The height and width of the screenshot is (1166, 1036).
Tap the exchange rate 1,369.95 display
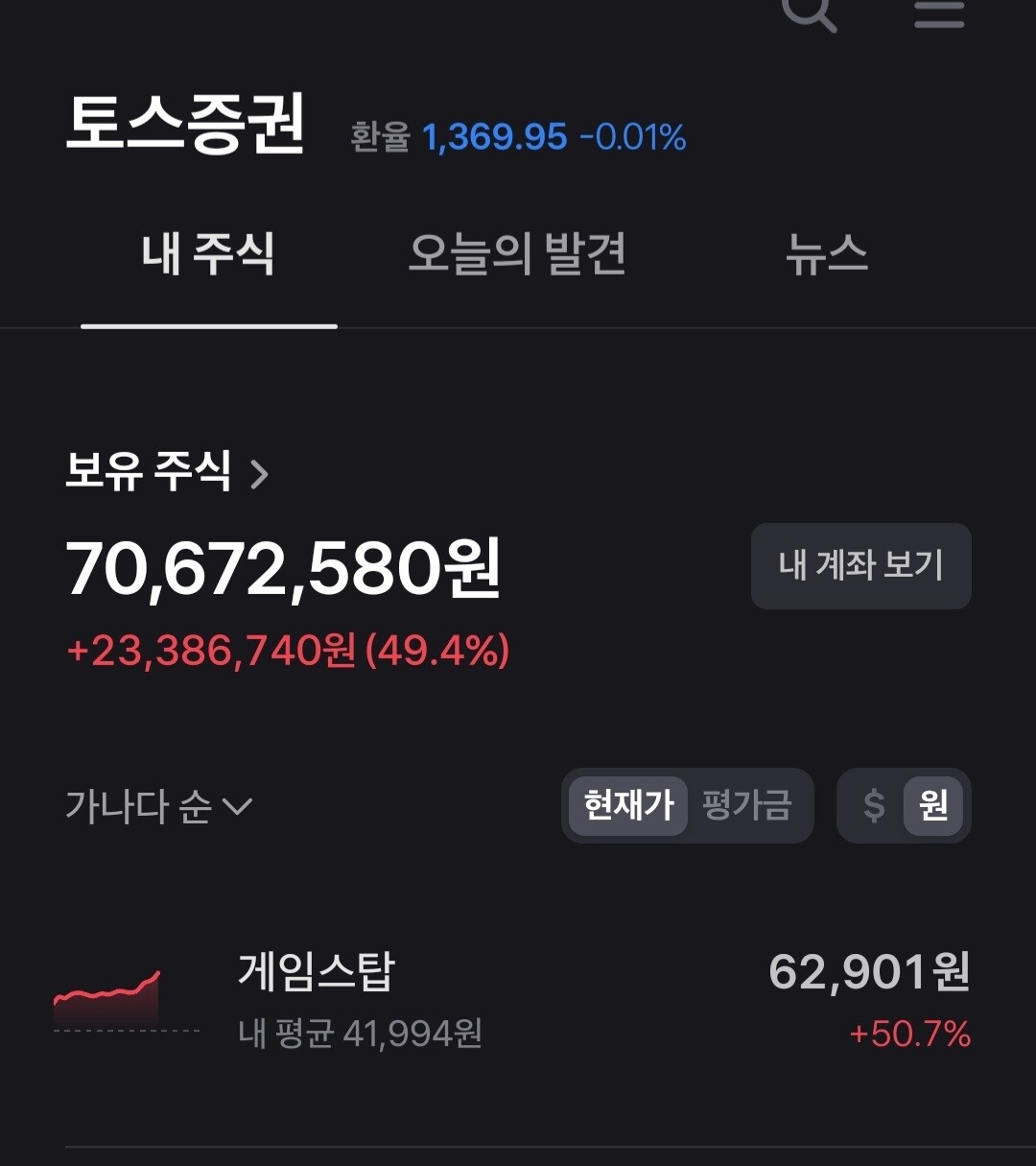[x=499, y=138]
